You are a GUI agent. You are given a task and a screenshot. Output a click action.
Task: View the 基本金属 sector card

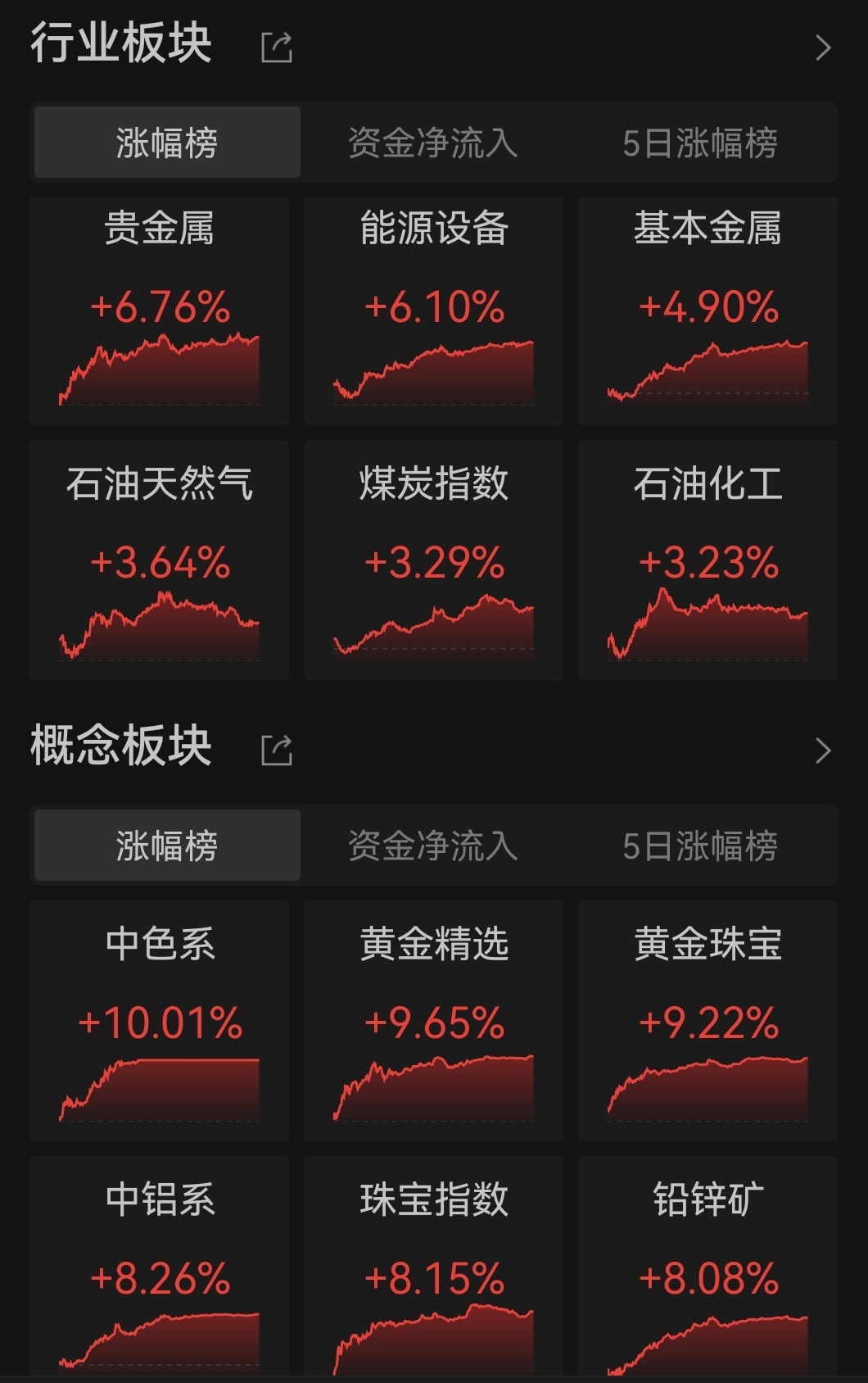[x=708, y=311]
